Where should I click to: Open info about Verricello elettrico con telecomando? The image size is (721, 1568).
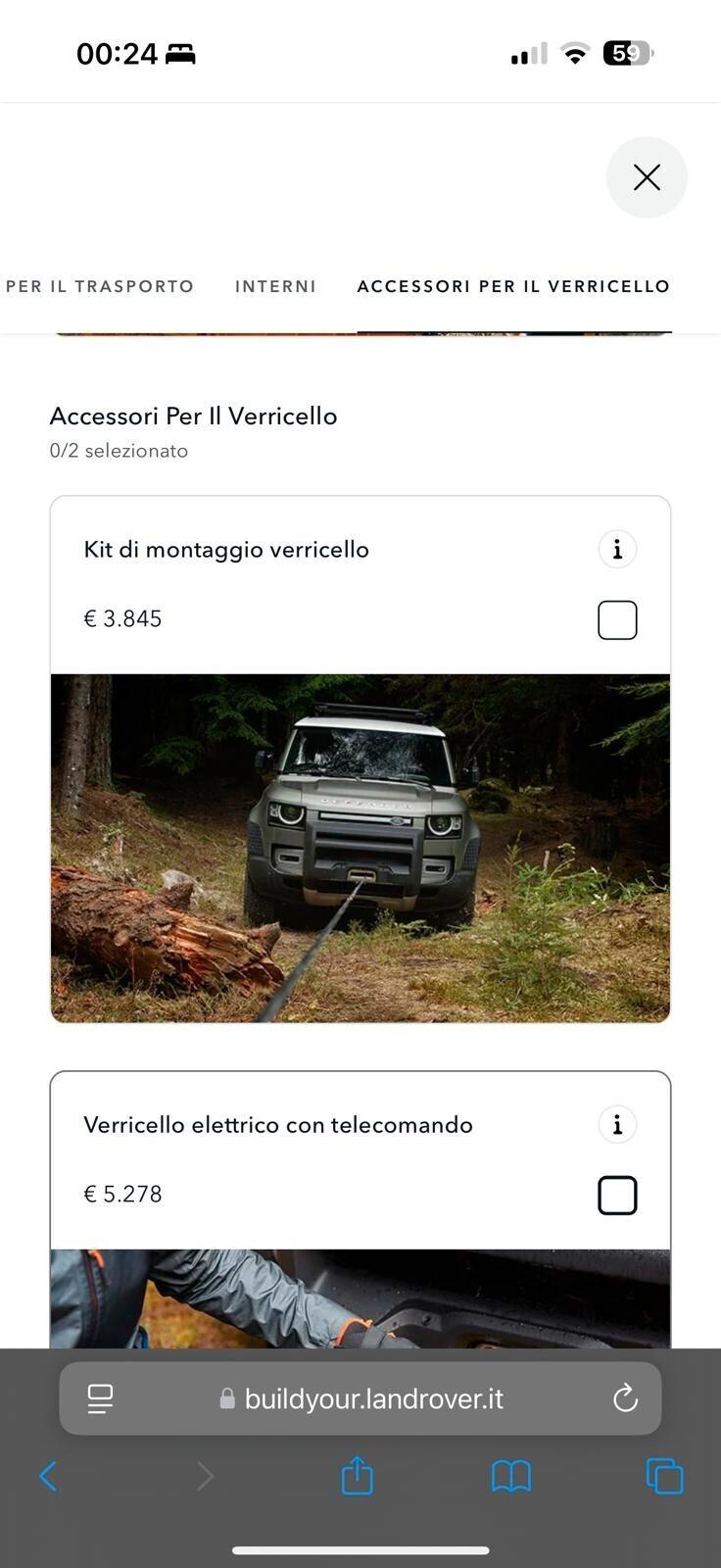click(617, 1124)
